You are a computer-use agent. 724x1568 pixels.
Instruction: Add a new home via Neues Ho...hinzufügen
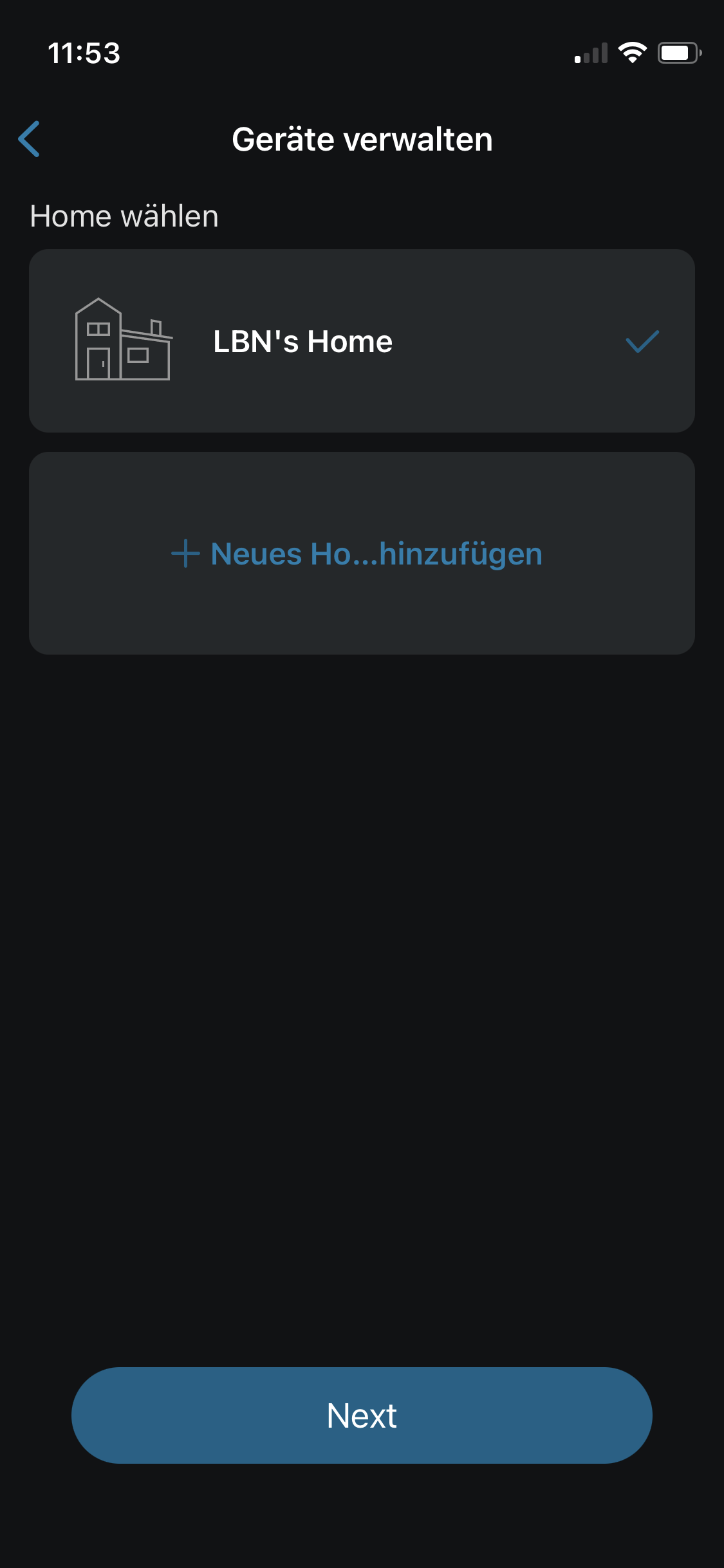point(361,554)
